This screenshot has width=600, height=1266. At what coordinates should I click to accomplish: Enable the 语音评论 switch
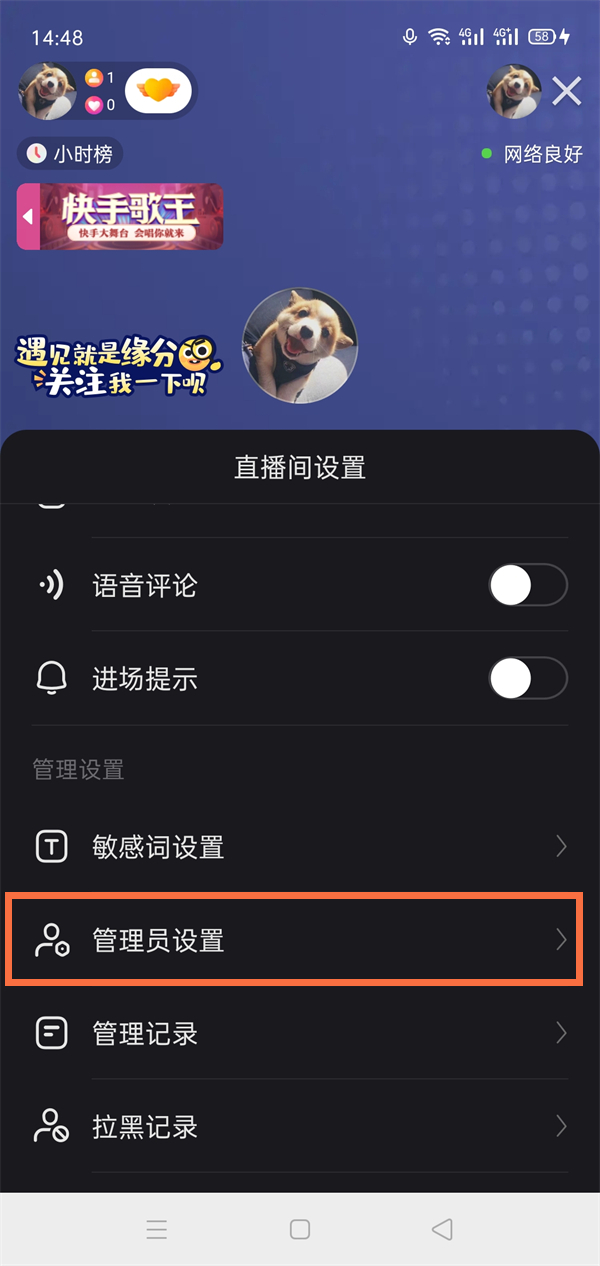tap(527, 586)
